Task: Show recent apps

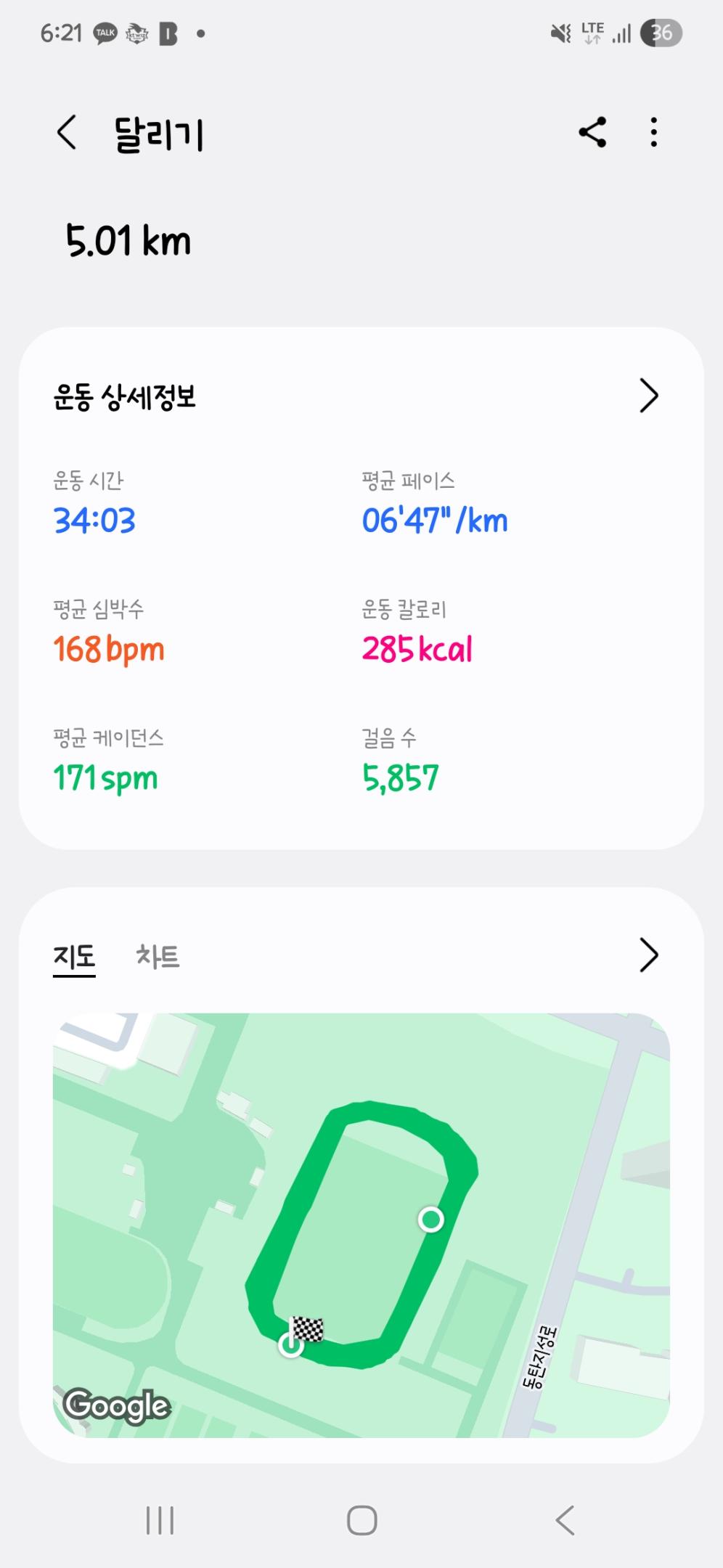Action: (160, 1520)
